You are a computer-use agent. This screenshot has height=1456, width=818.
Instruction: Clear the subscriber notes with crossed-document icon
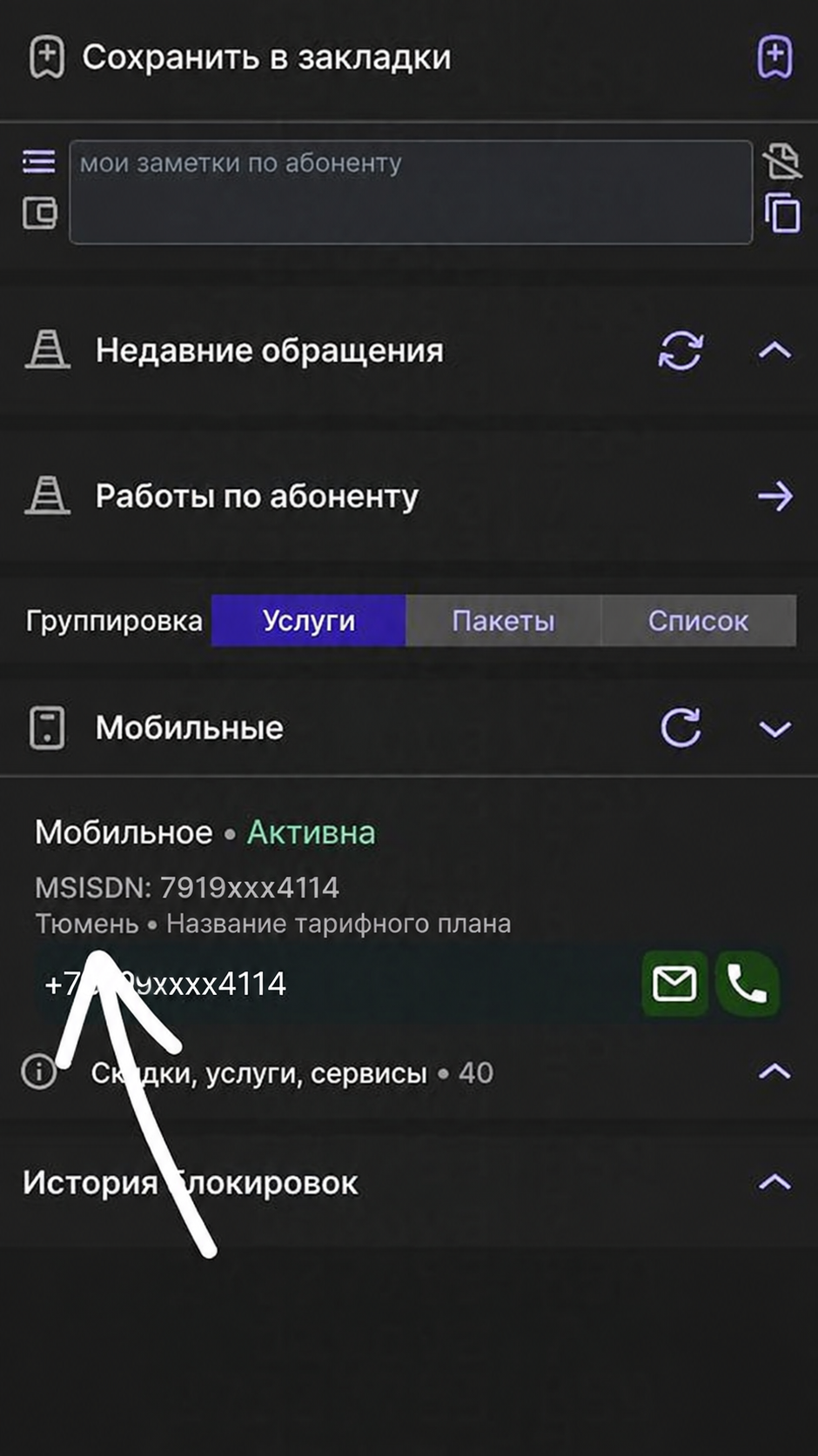point(781,161)
